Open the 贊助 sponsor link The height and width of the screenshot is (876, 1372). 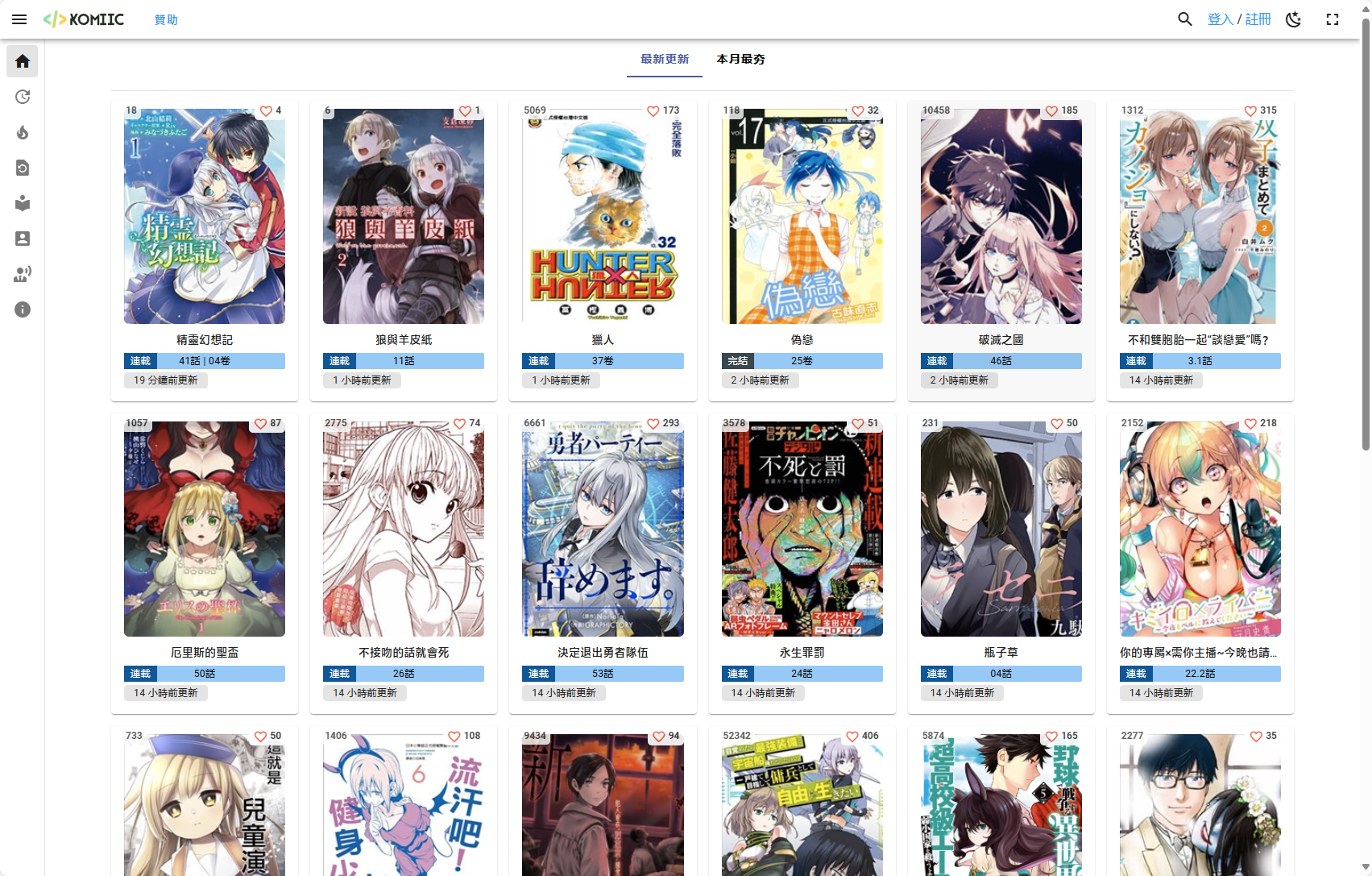(166, 19)
